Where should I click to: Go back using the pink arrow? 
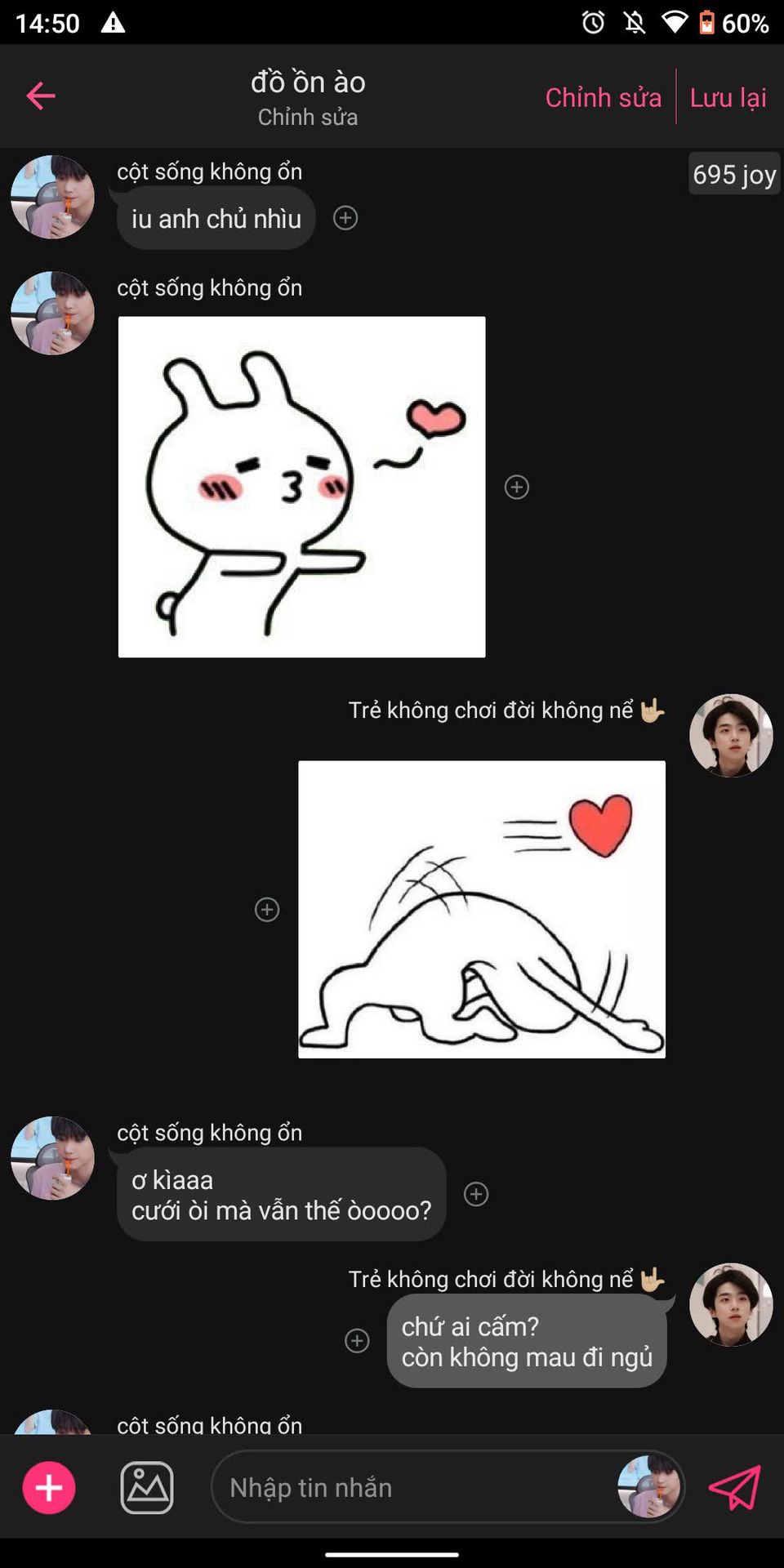click(x=41, y=96)
